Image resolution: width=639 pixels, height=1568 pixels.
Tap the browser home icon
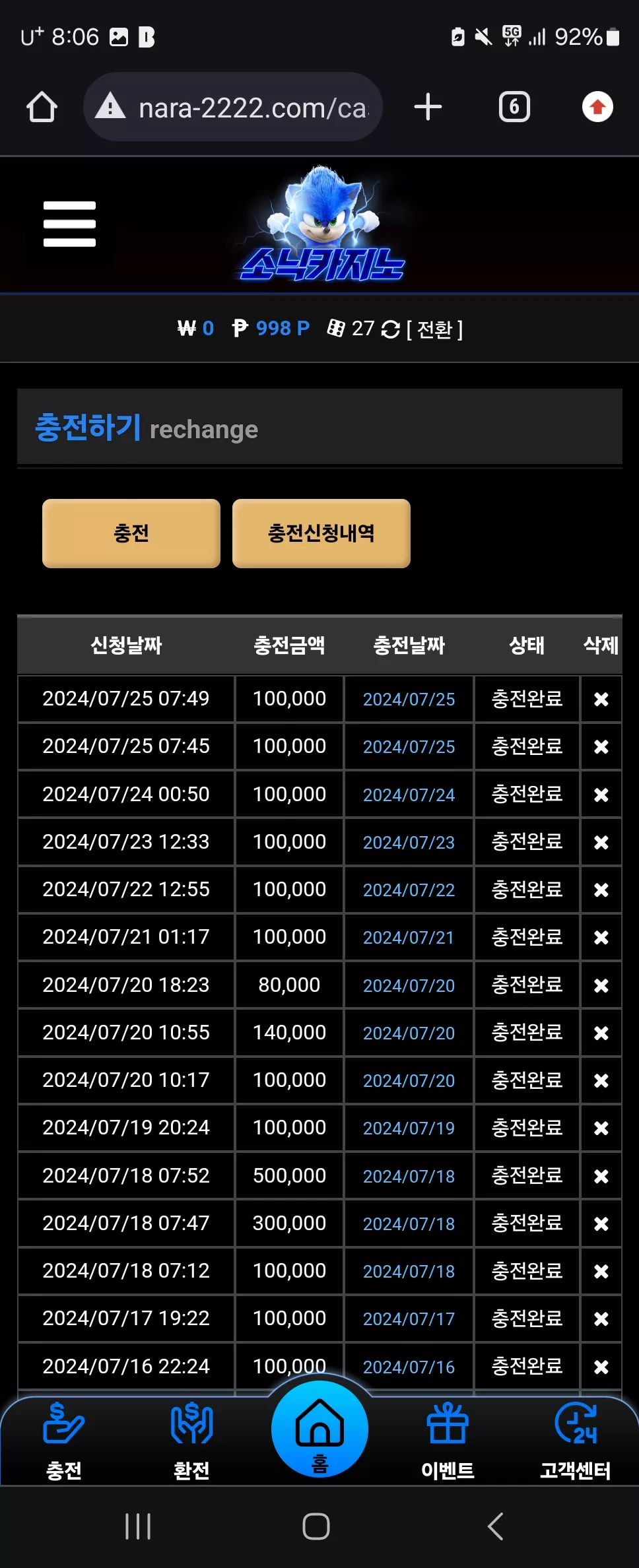(42, 107)
